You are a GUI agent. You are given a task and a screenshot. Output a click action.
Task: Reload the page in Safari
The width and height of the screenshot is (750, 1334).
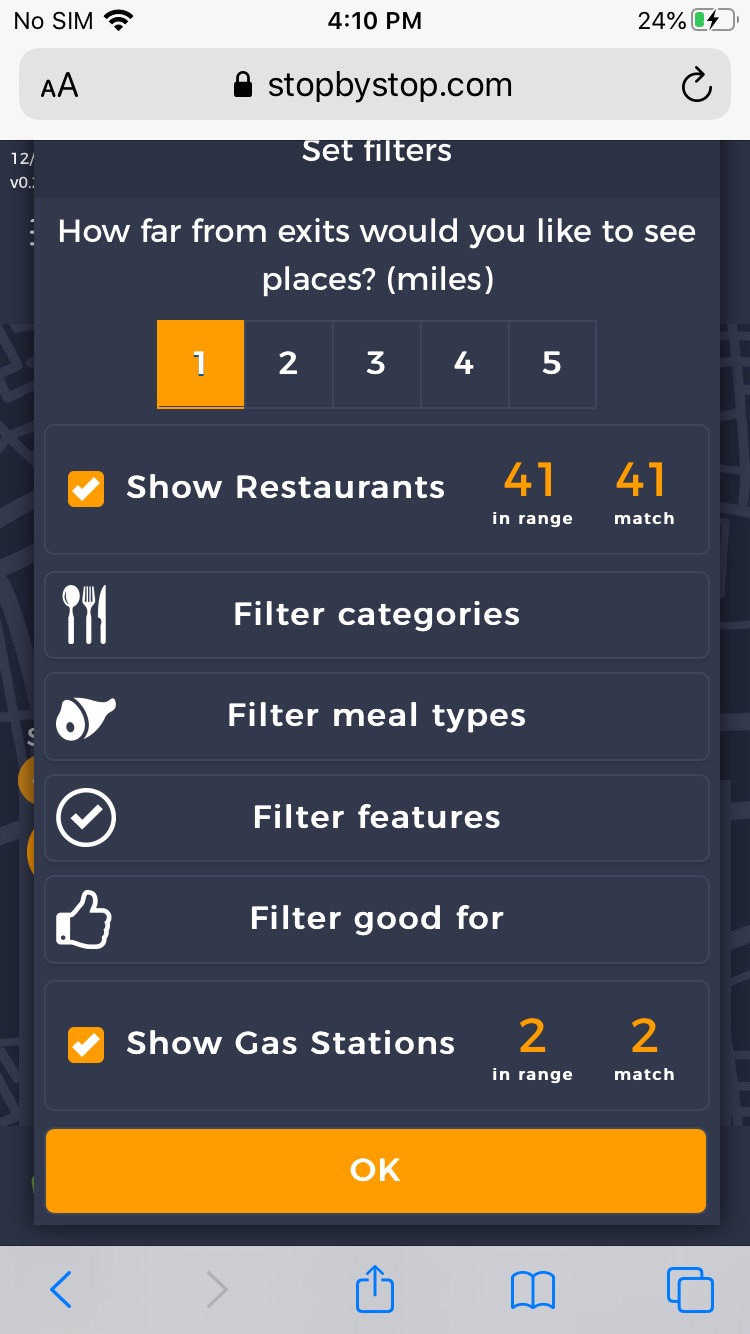[696, 86]
